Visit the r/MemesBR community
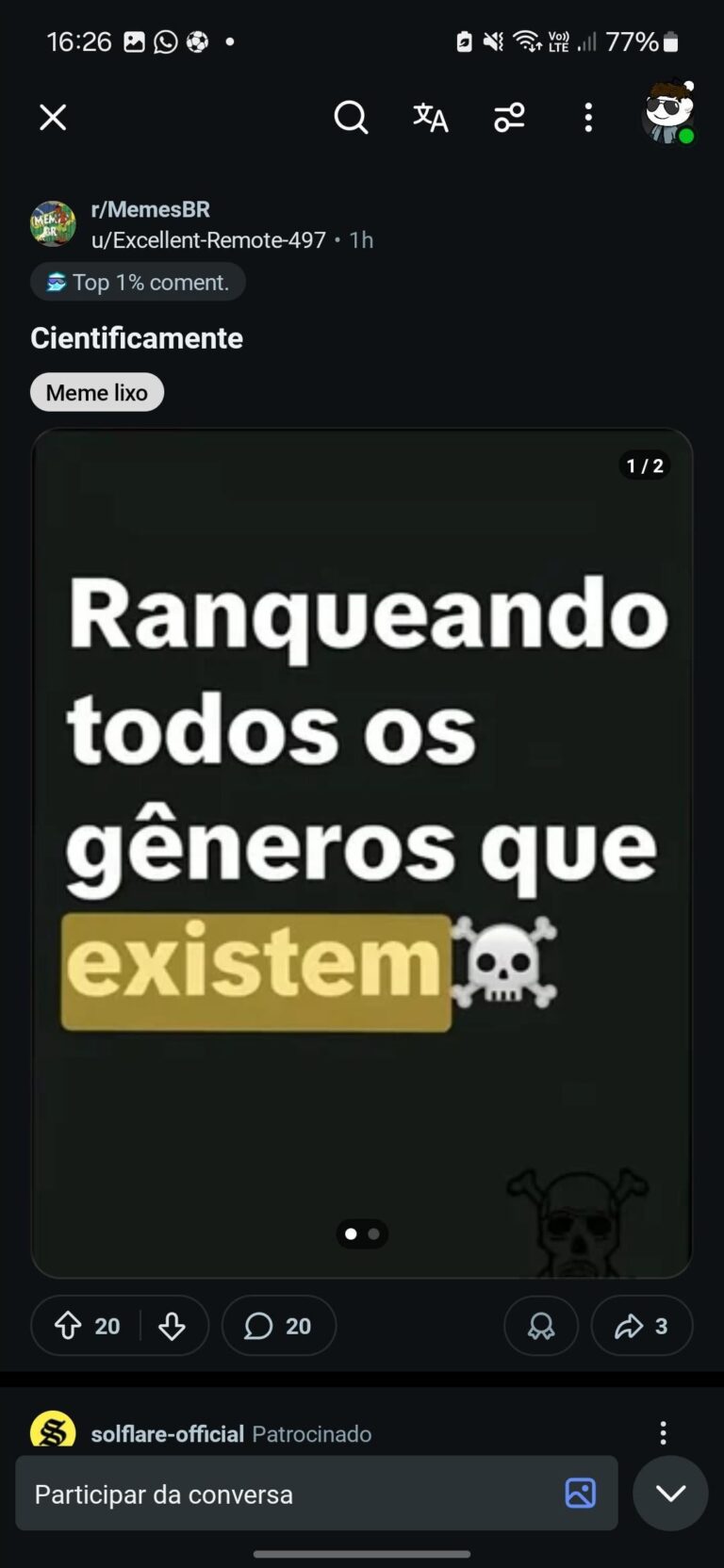The width and height of the screenshot is (724, 1568). [x=150, y=209]
